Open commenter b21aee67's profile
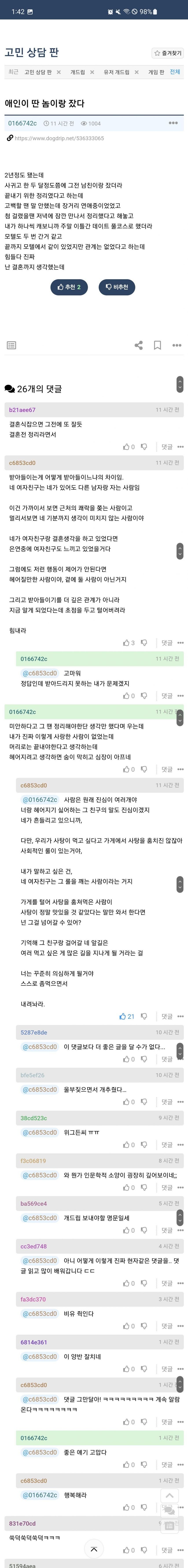This screenshot has height=1568, width=188. click(22, 410)
